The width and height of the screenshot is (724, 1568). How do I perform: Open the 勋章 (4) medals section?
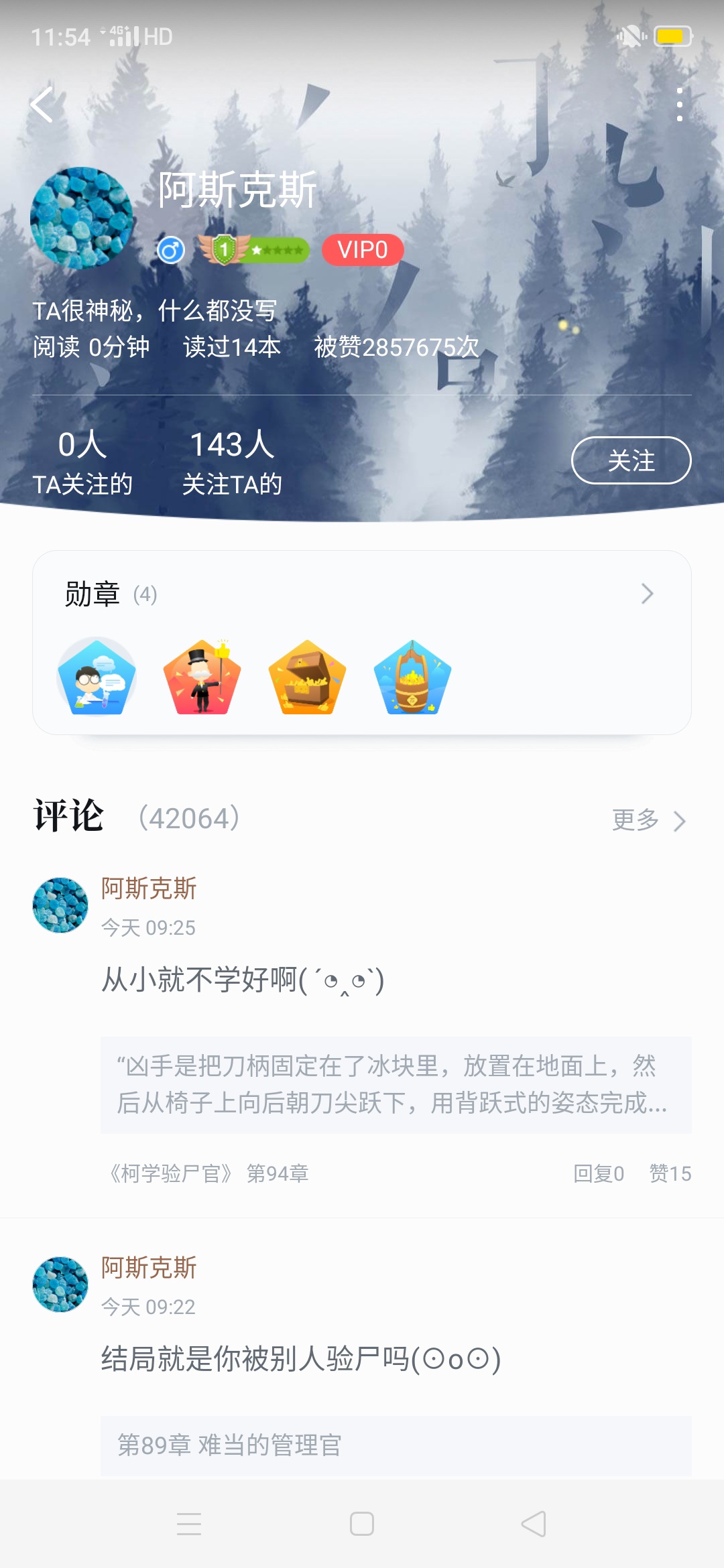tap(362, 594)
